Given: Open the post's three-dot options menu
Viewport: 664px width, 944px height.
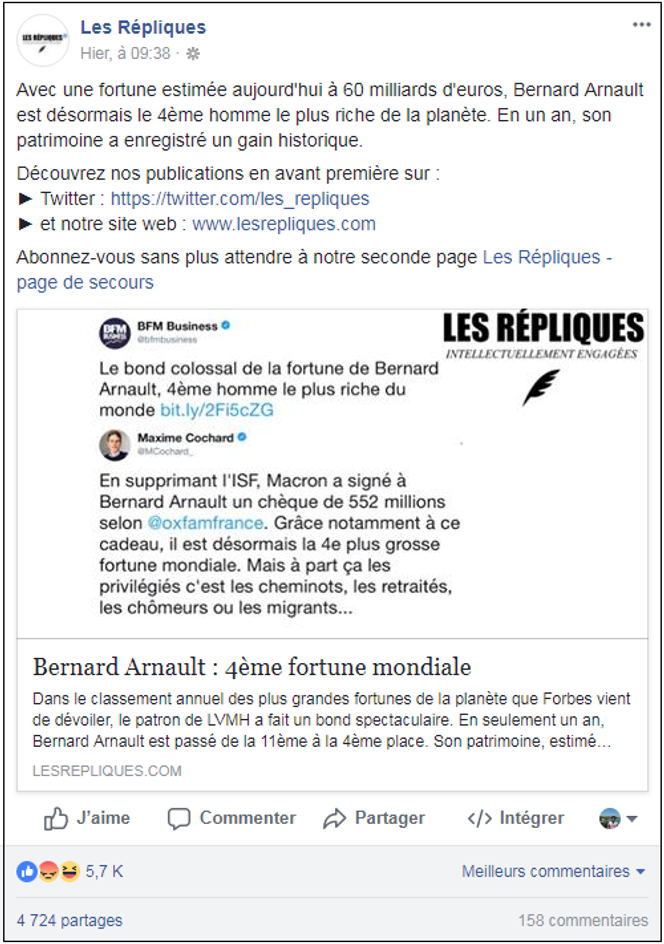Looking at the screenshot, I should [641, 25].
